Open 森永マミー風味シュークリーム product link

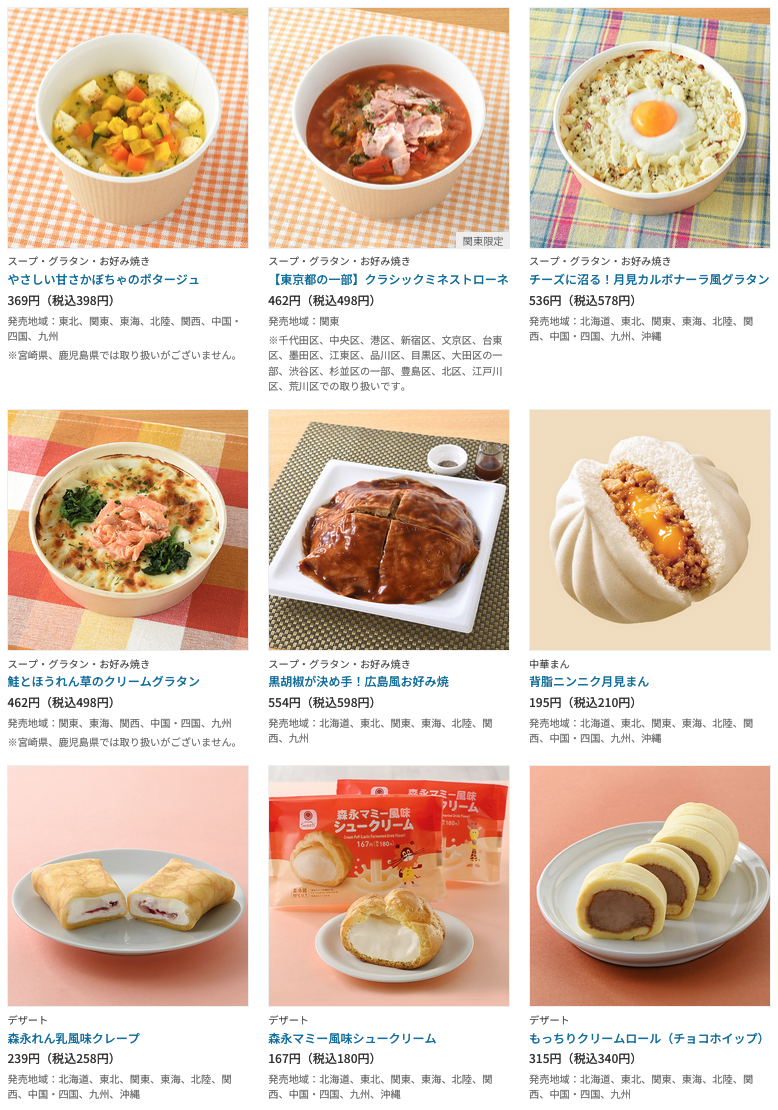coord(352,1038)
